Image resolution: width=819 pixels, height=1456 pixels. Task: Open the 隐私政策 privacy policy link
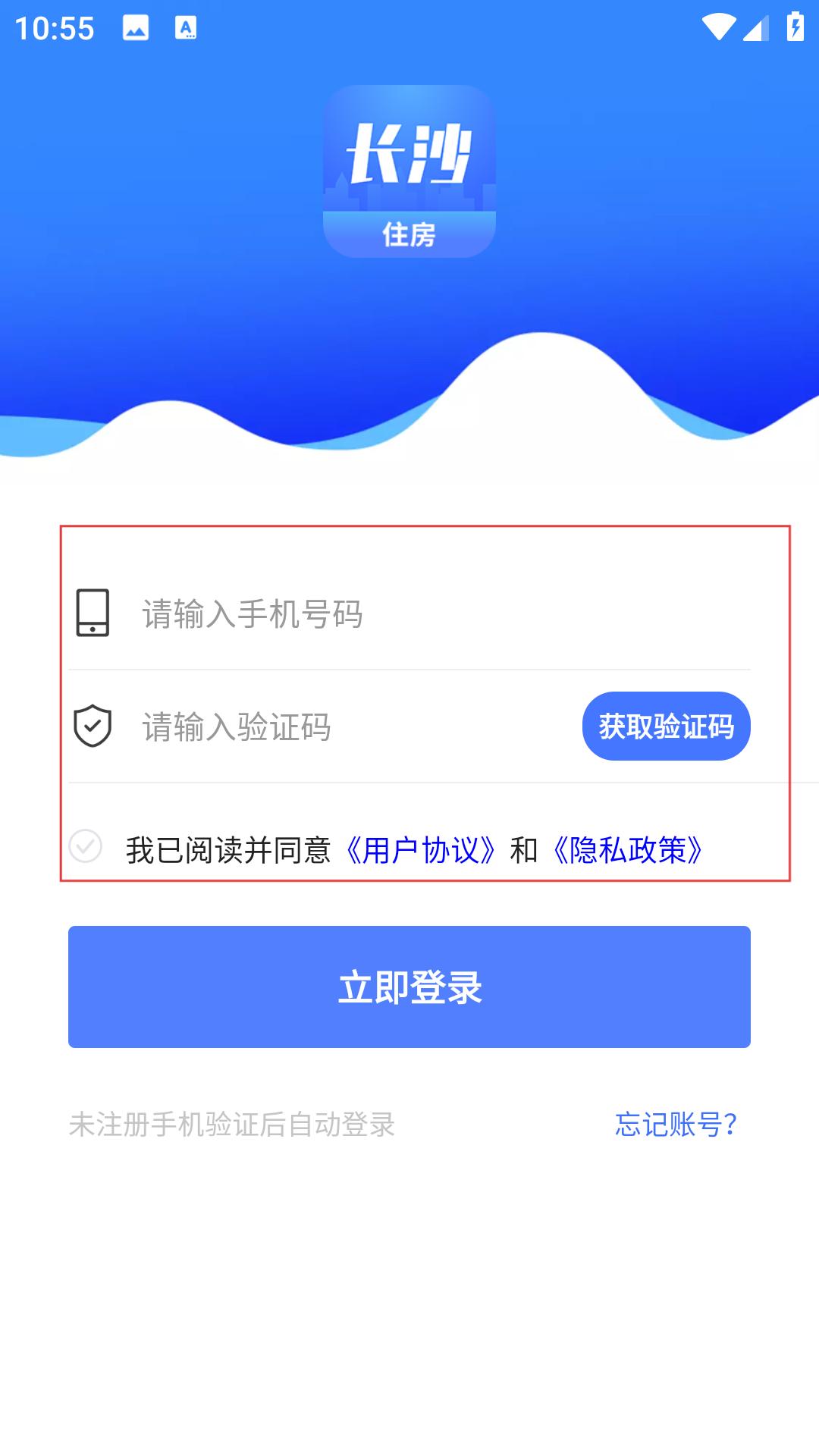628,850
